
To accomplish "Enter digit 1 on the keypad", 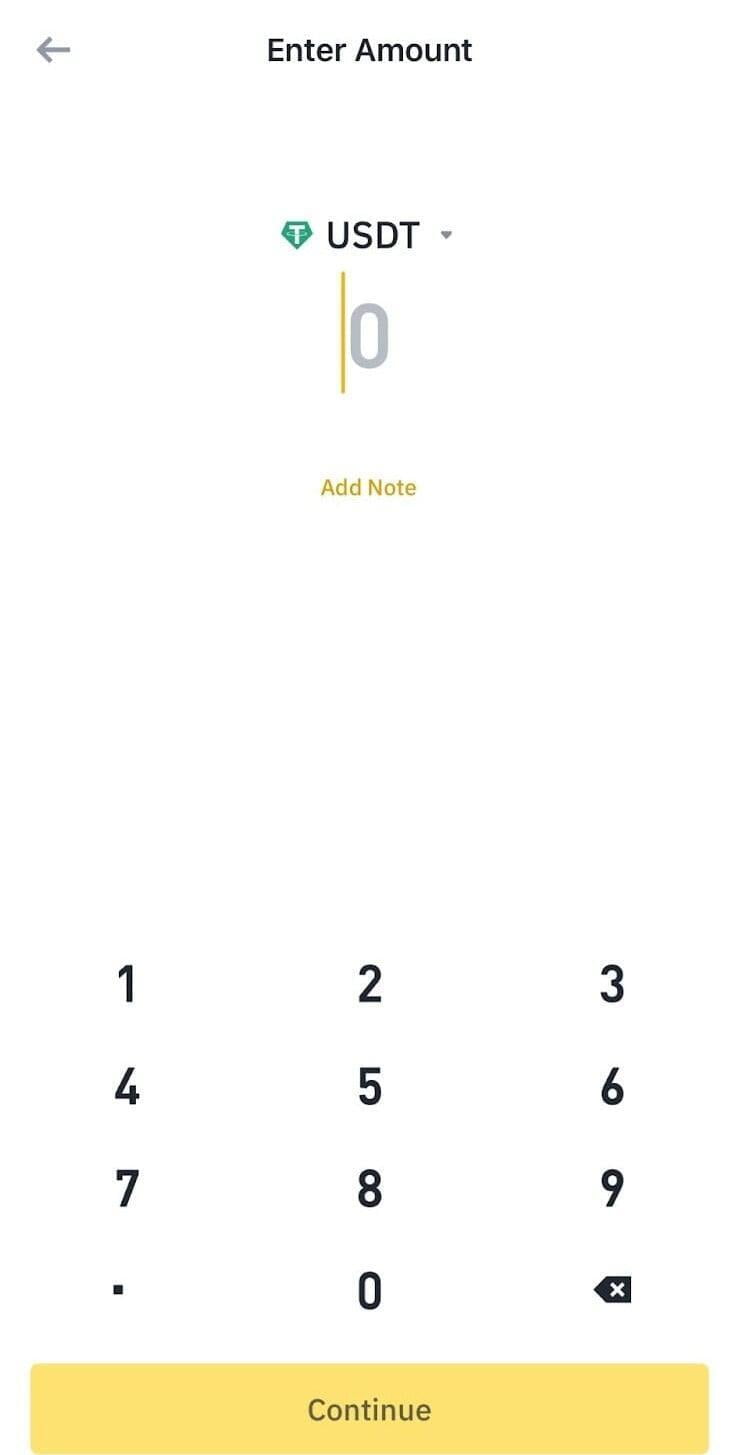I will coord(126,984).
